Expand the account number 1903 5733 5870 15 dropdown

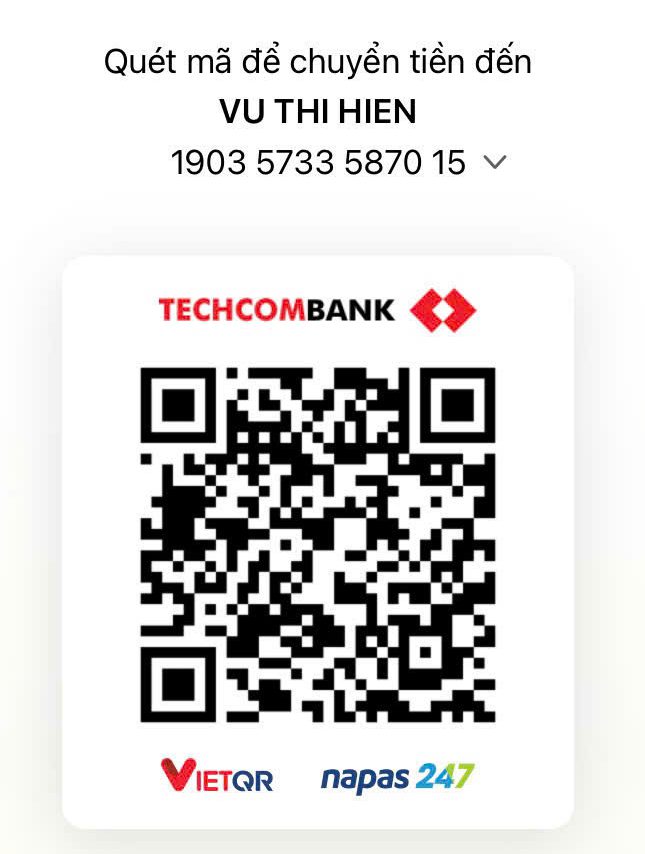coord(495,163)
